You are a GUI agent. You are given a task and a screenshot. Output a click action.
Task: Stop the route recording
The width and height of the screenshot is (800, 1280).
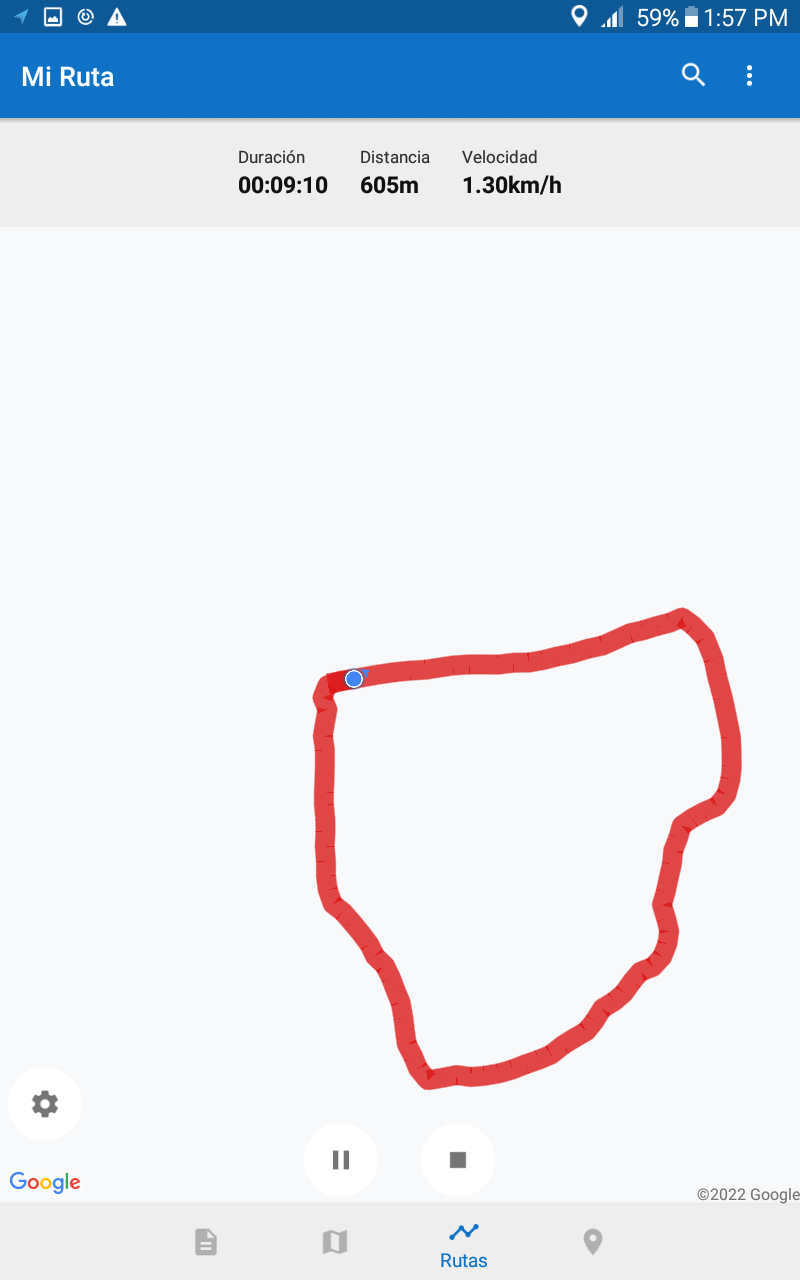(458, 1160)
